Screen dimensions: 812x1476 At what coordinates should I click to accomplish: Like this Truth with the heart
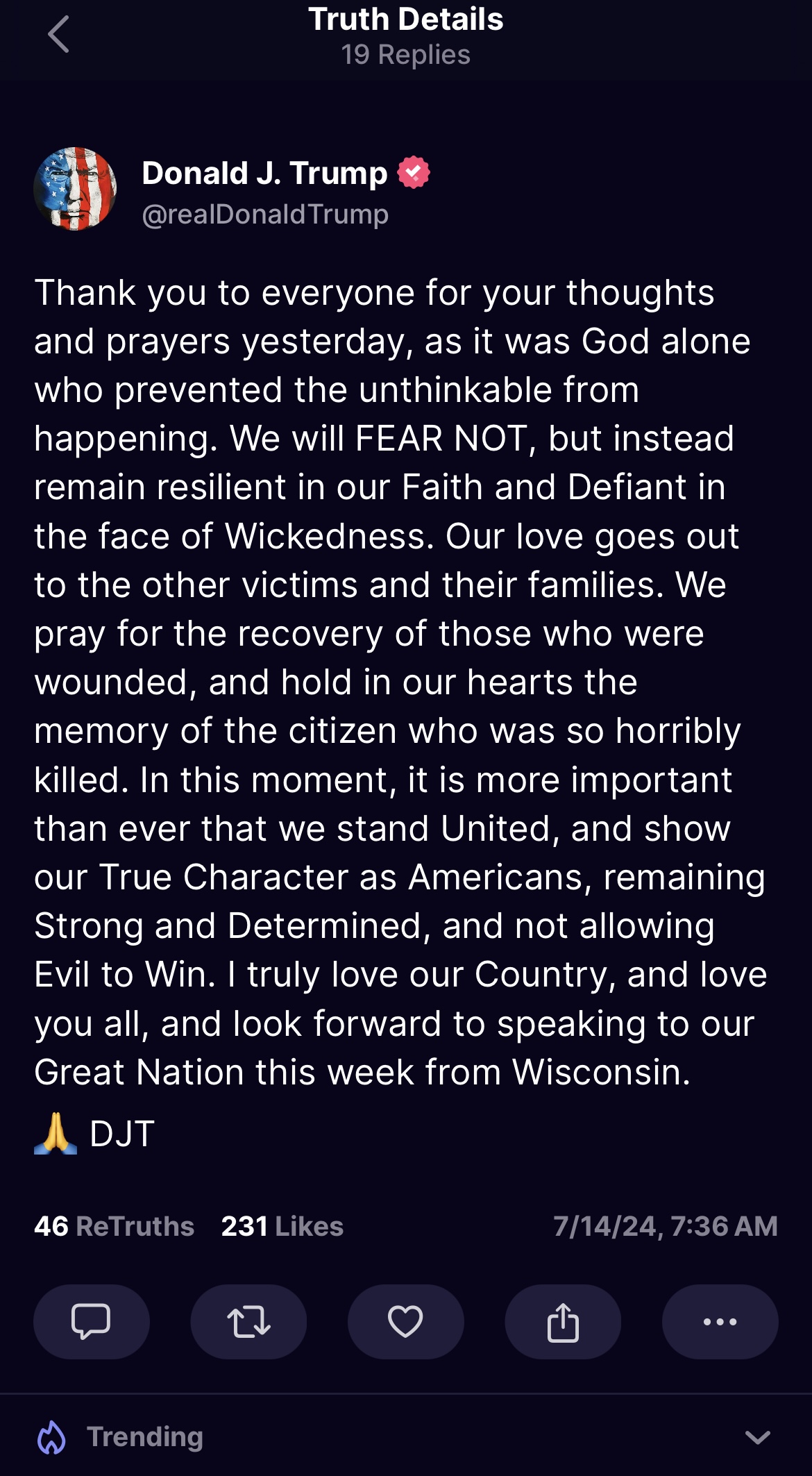point(406,1321)
